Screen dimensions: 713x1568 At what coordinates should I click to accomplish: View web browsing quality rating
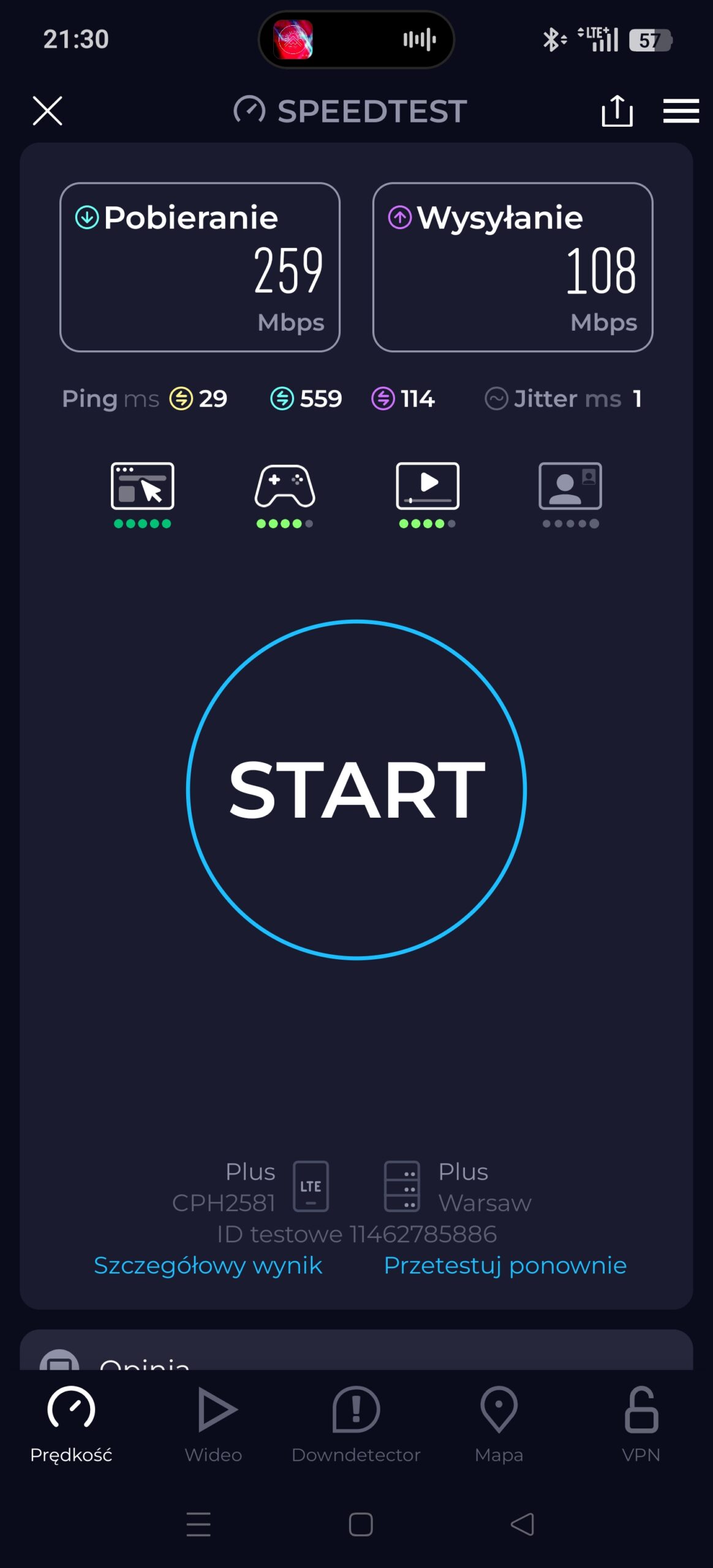[x=142, y=493]
